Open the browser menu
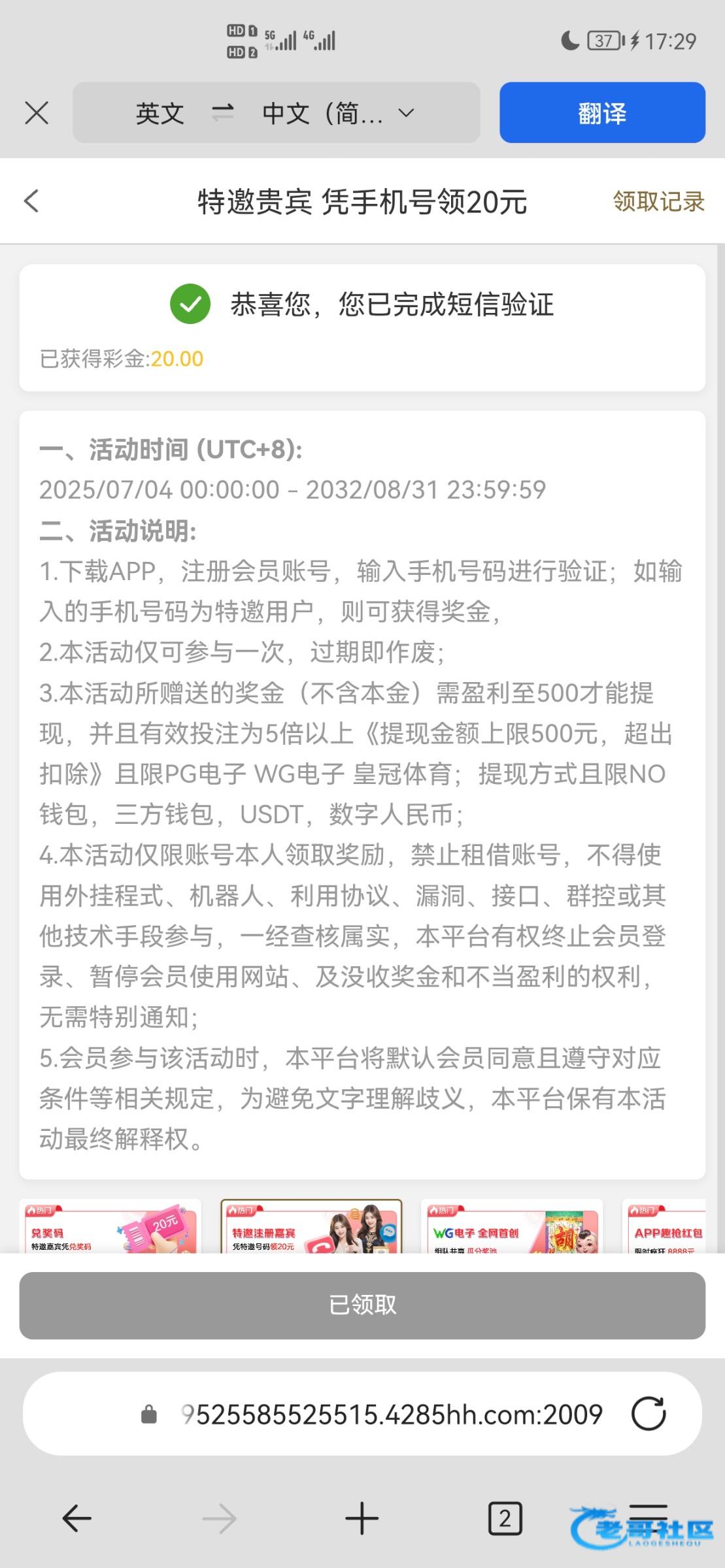The image size is (725, 1568). point(648,1517)
